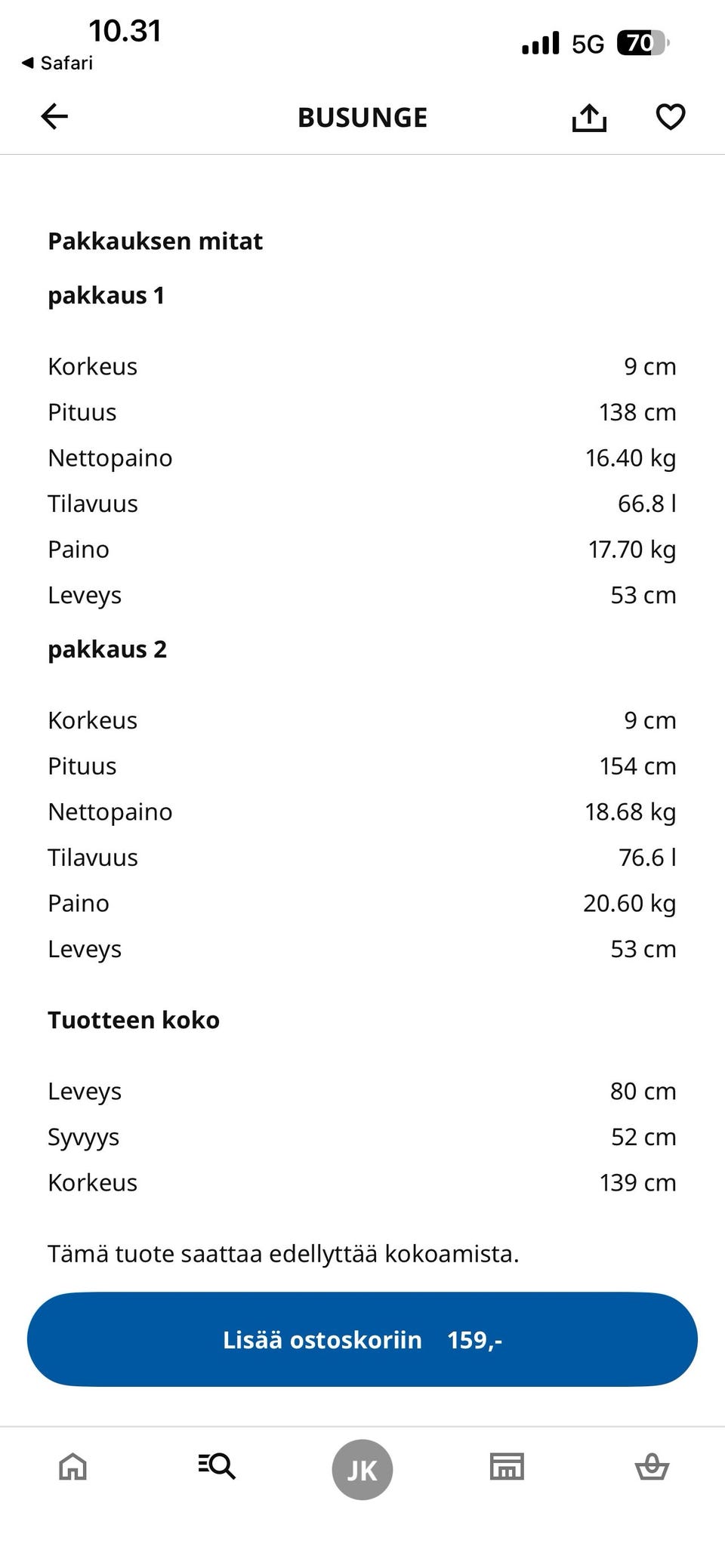Open the shopping basket icon
Image resolution: width=725 pixels, height=1568 pixels.
coord(652,1468)
